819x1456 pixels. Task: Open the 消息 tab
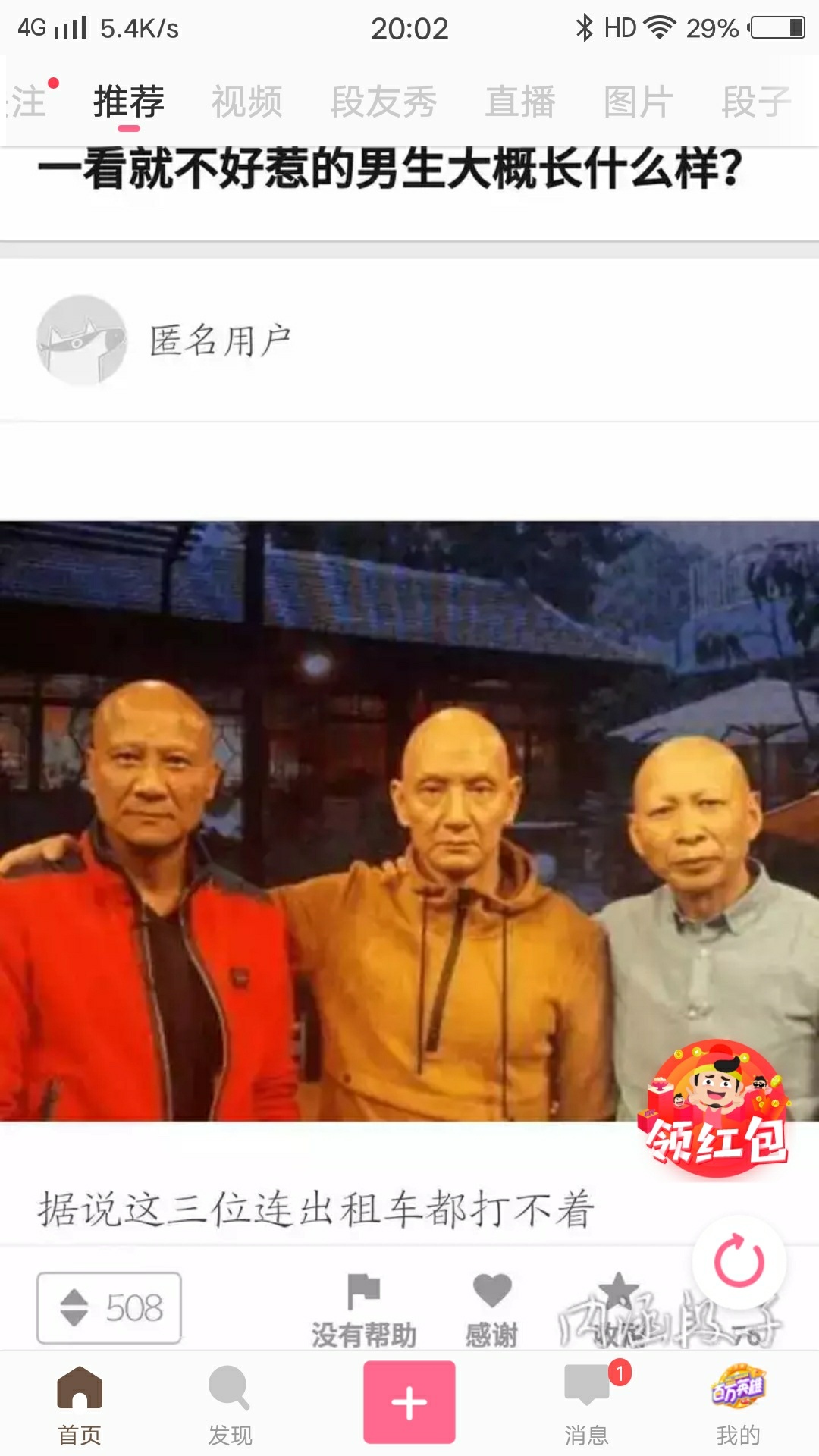coord(587,1404)
